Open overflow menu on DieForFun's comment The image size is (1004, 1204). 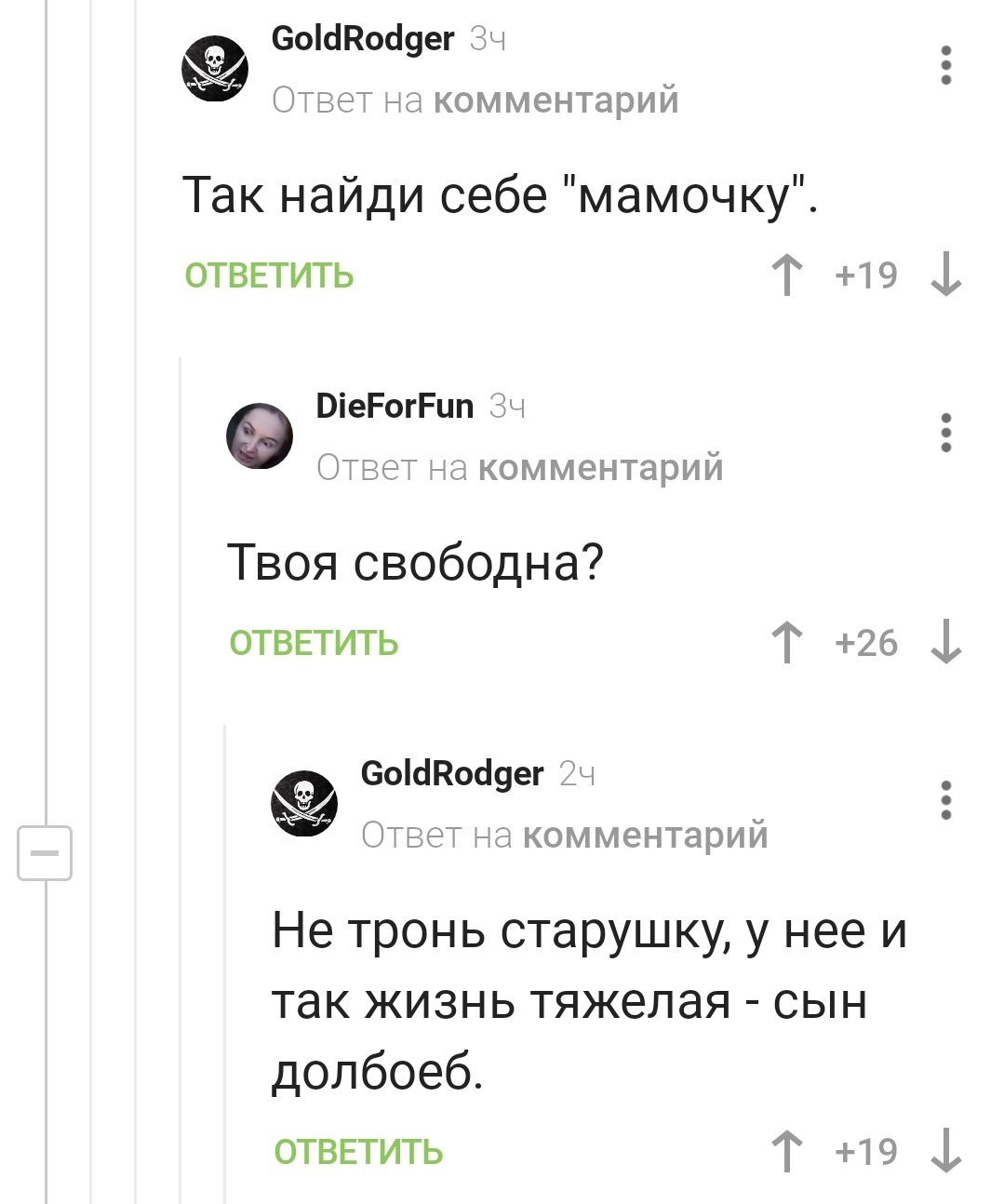tap(945, 433)
